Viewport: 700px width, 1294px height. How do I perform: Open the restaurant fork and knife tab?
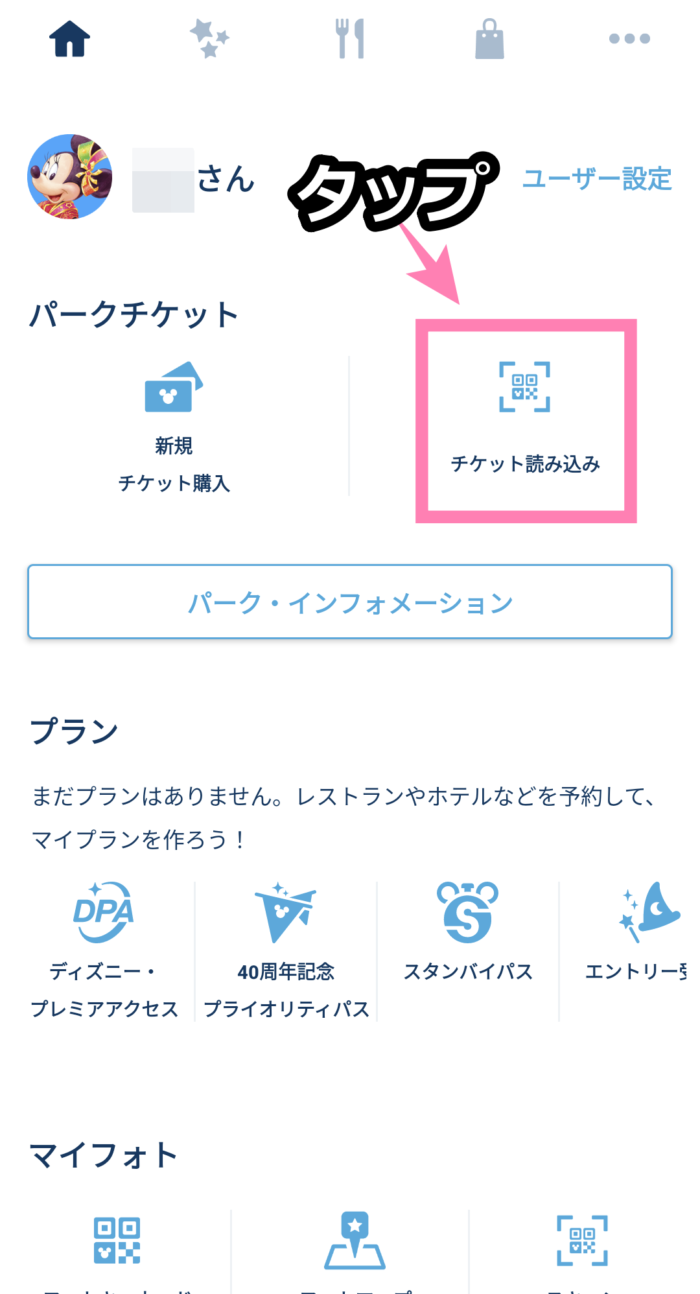point(350,39)
